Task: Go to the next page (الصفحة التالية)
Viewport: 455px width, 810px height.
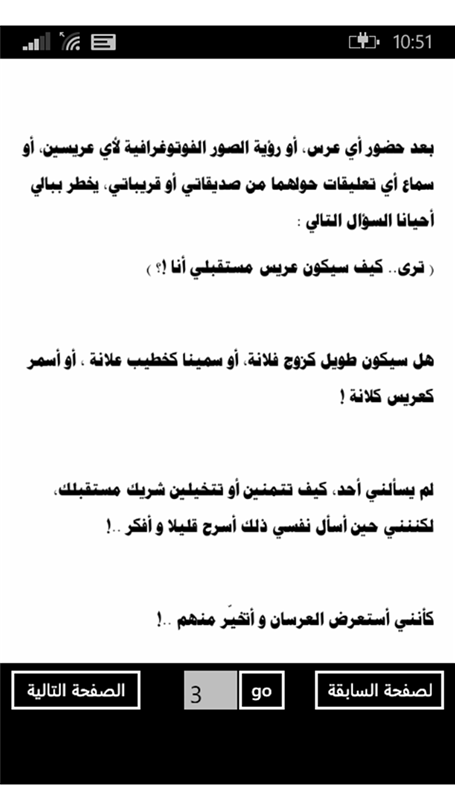Action: click(76, 690)
